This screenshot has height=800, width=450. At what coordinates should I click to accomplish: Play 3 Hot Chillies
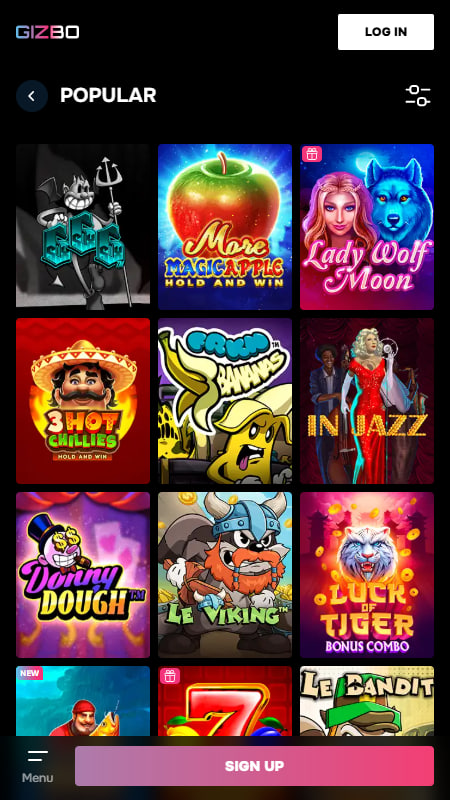click(x=83, y=401)
